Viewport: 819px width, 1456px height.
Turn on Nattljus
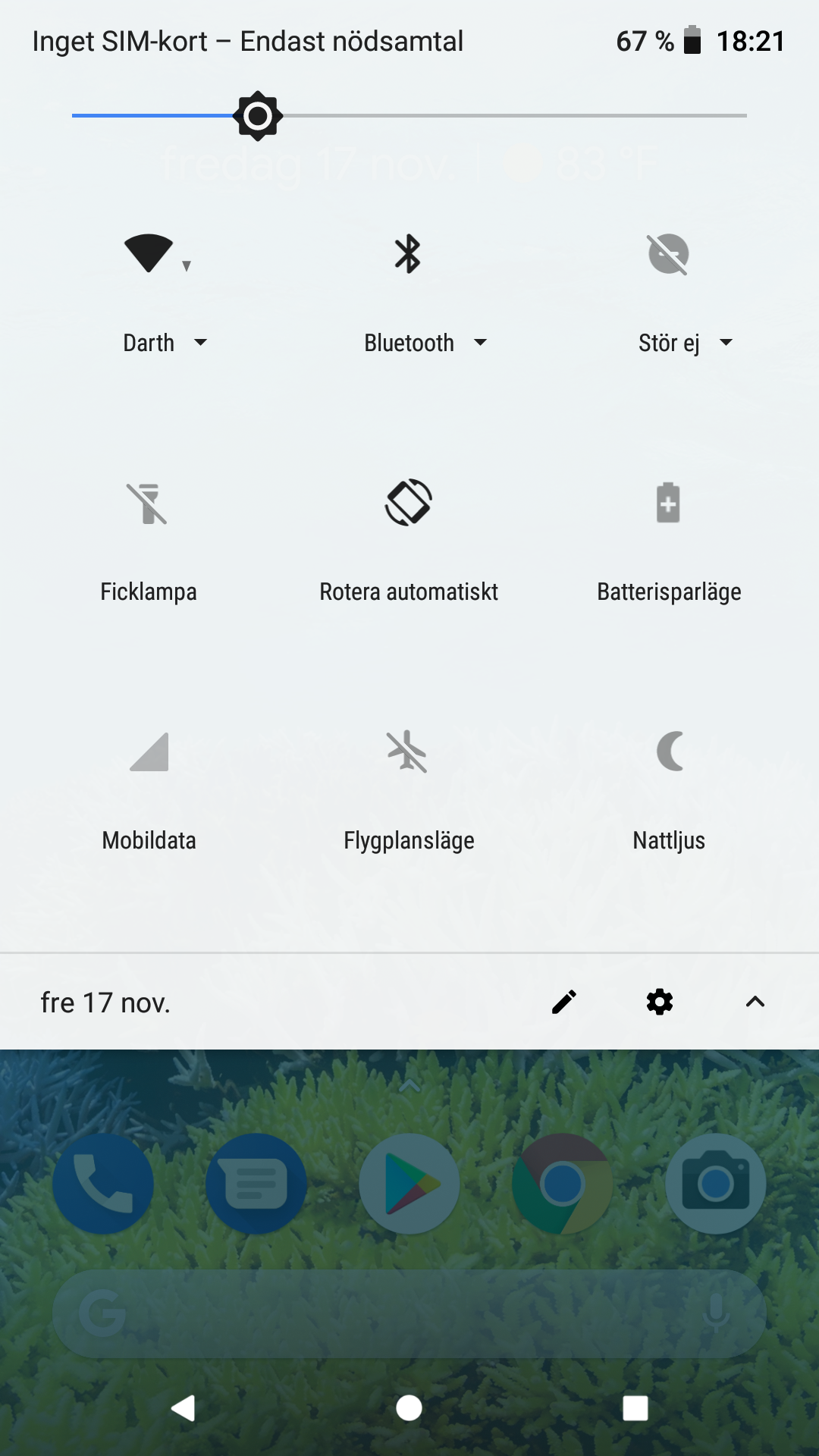tap(670, 752)
